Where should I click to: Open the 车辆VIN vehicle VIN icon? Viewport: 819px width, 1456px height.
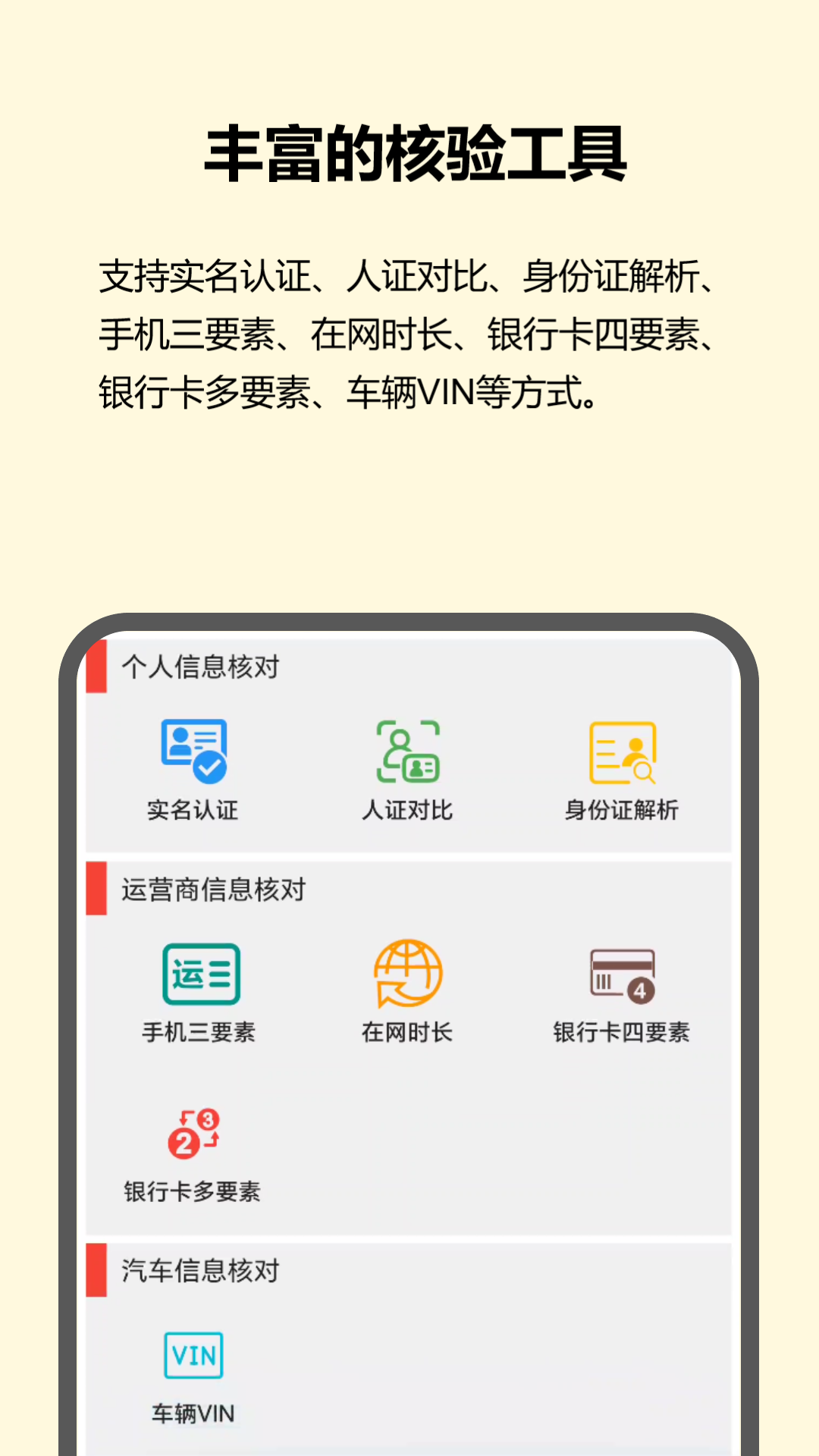click(193, 1356)
